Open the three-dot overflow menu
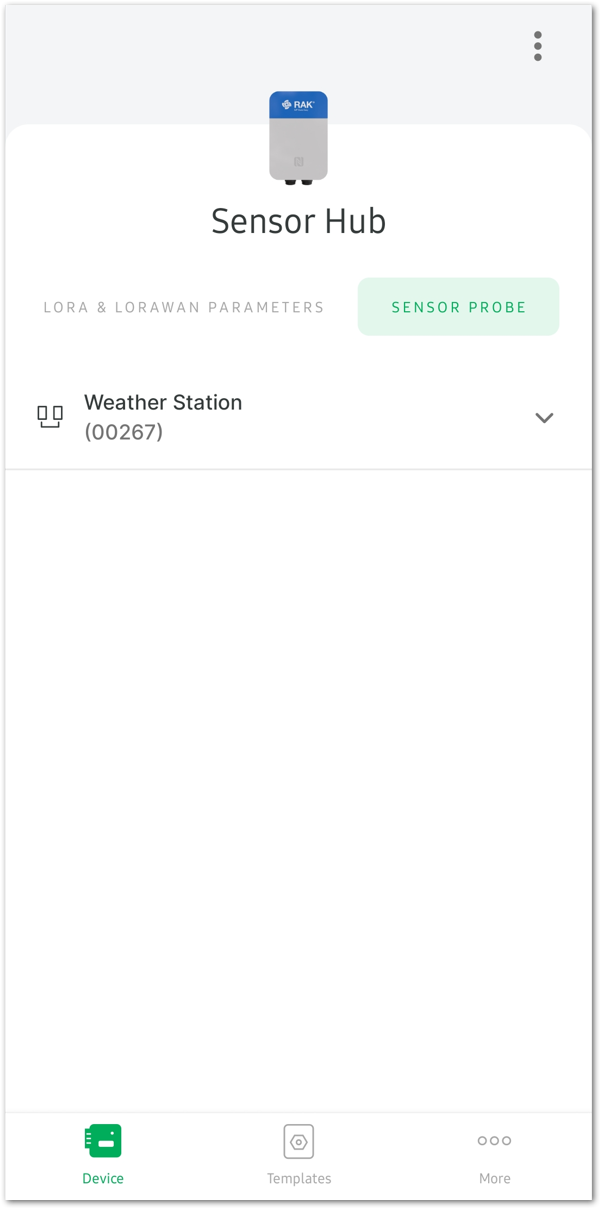The image size is (601, 1209). [538, 46]
